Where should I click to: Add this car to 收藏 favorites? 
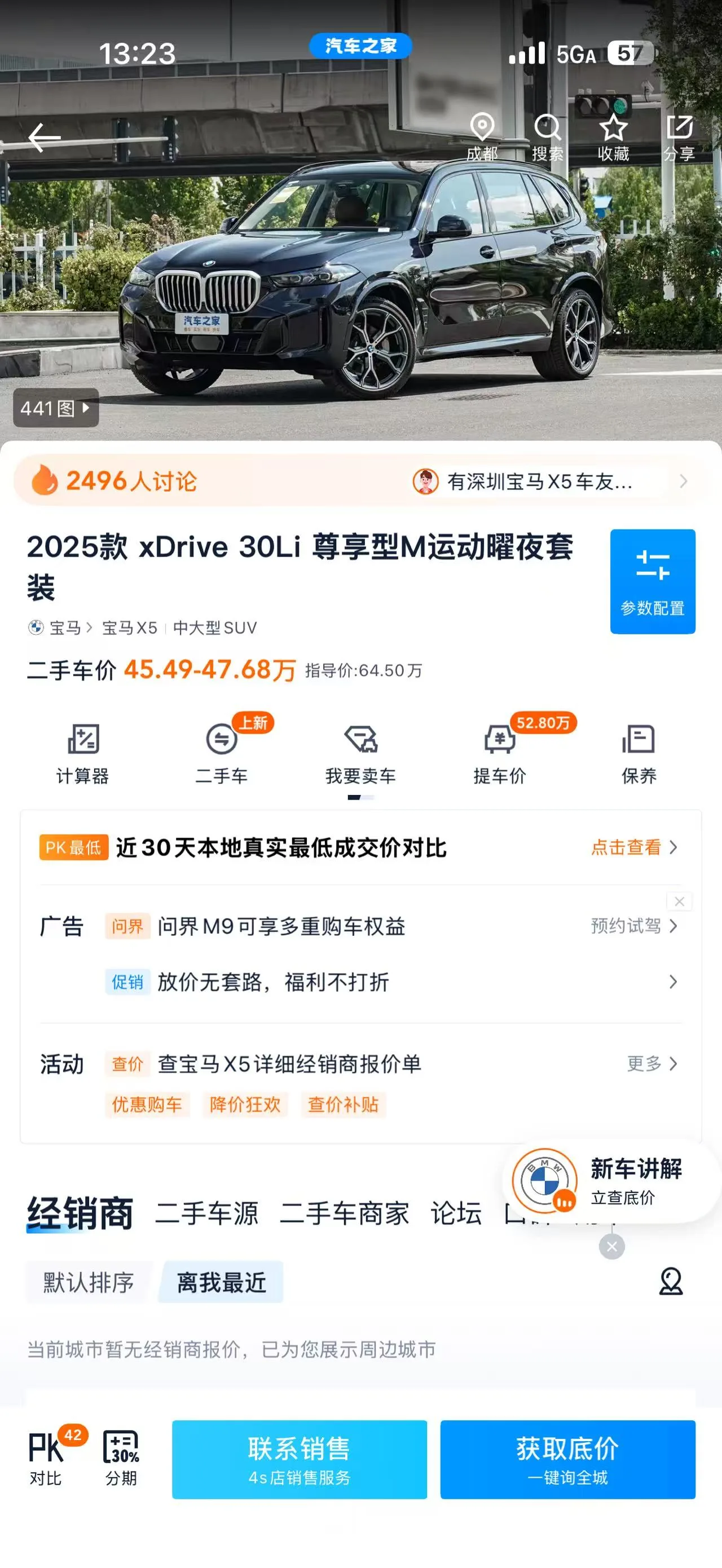613,138
